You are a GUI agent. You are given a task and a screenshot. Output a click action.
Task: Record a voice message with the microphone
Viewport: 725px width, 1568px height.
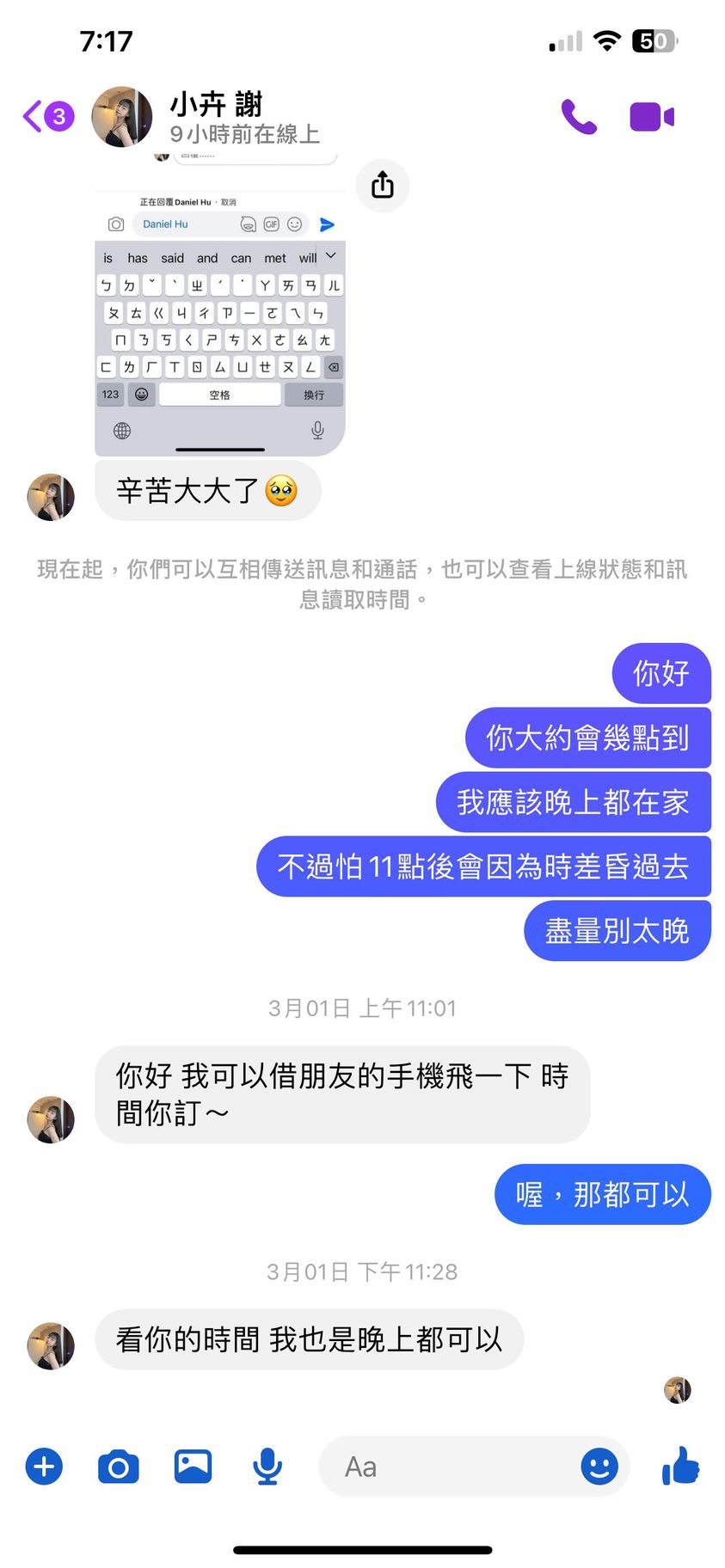(x=267, y=1466)
